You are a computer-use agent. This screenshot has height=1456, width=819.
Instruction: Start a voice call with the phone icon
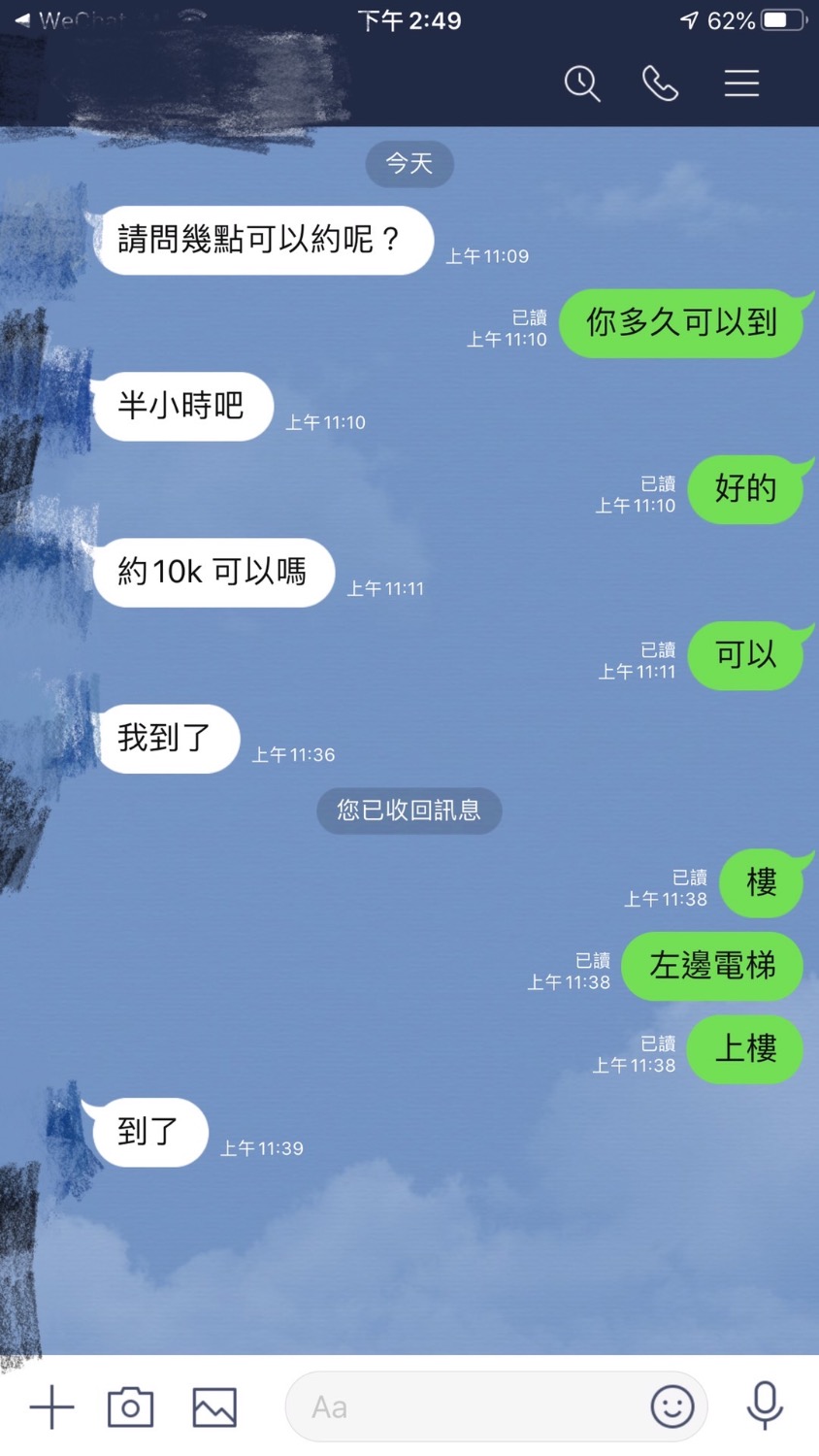tap(661, 84)
